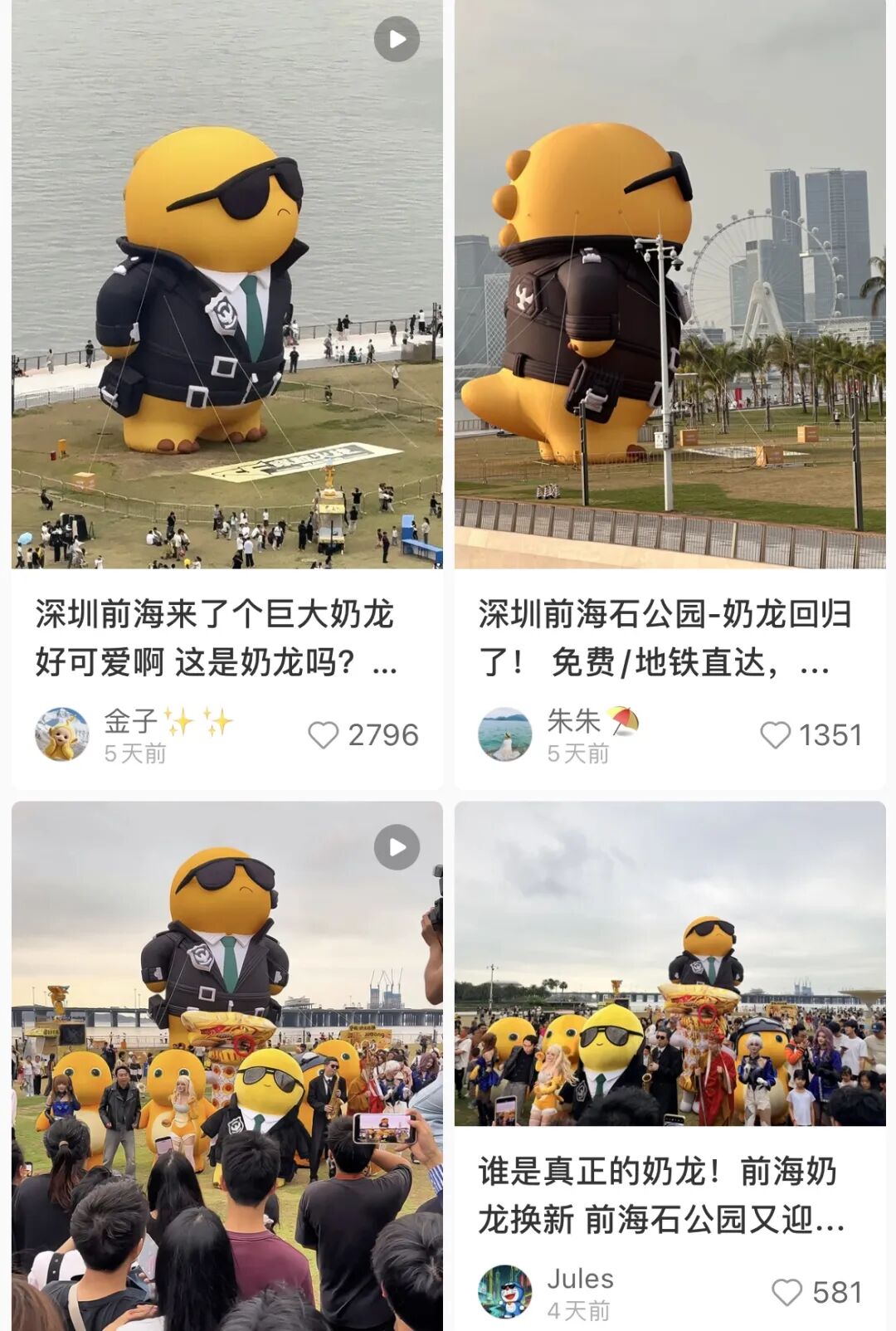Screen dimensions: 896x1331
Task: Open the post 深圳前海石公园-奶龙回归了
Action: tap(664, 637)
